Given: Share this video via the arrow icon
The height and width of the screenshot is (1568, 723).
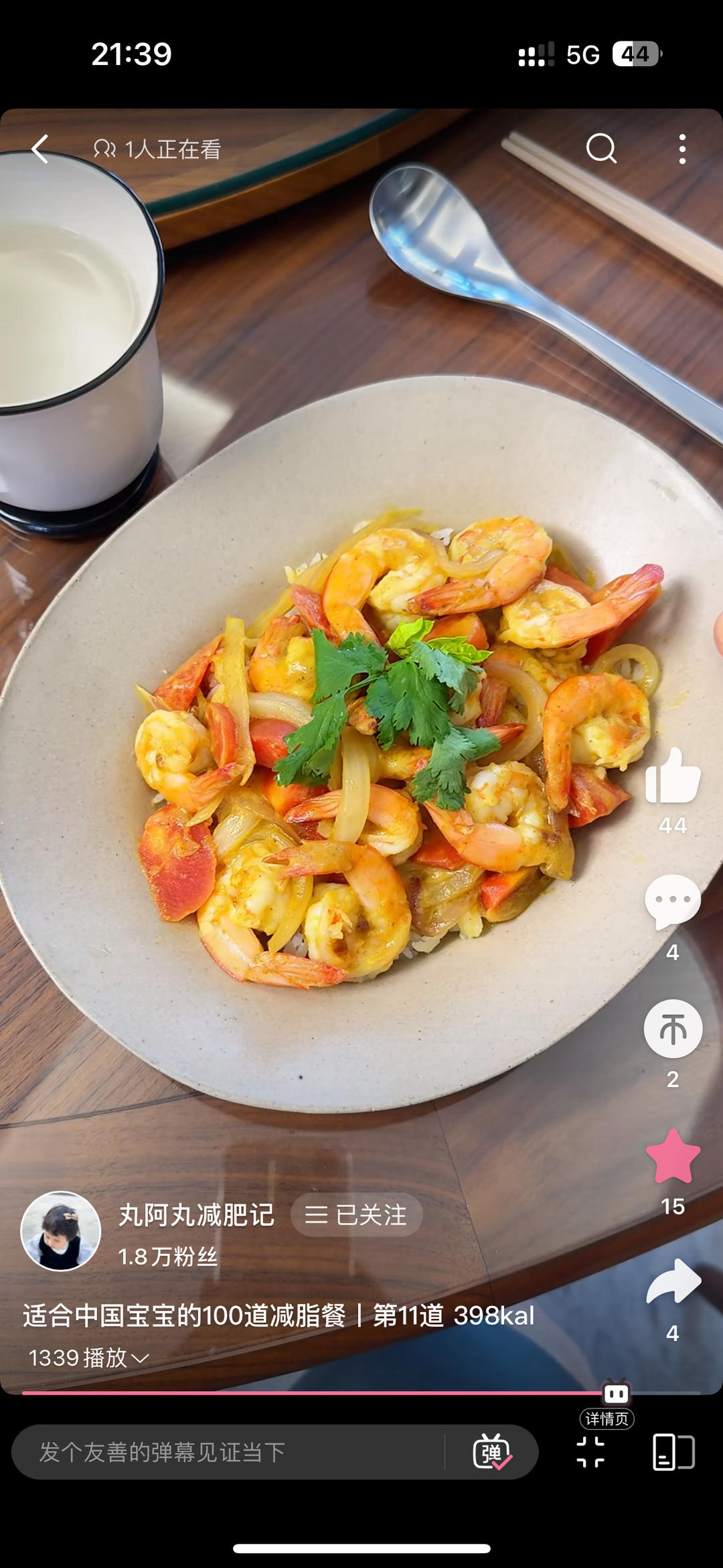Looking at the screenshot, I should (x=672, y=1282).
